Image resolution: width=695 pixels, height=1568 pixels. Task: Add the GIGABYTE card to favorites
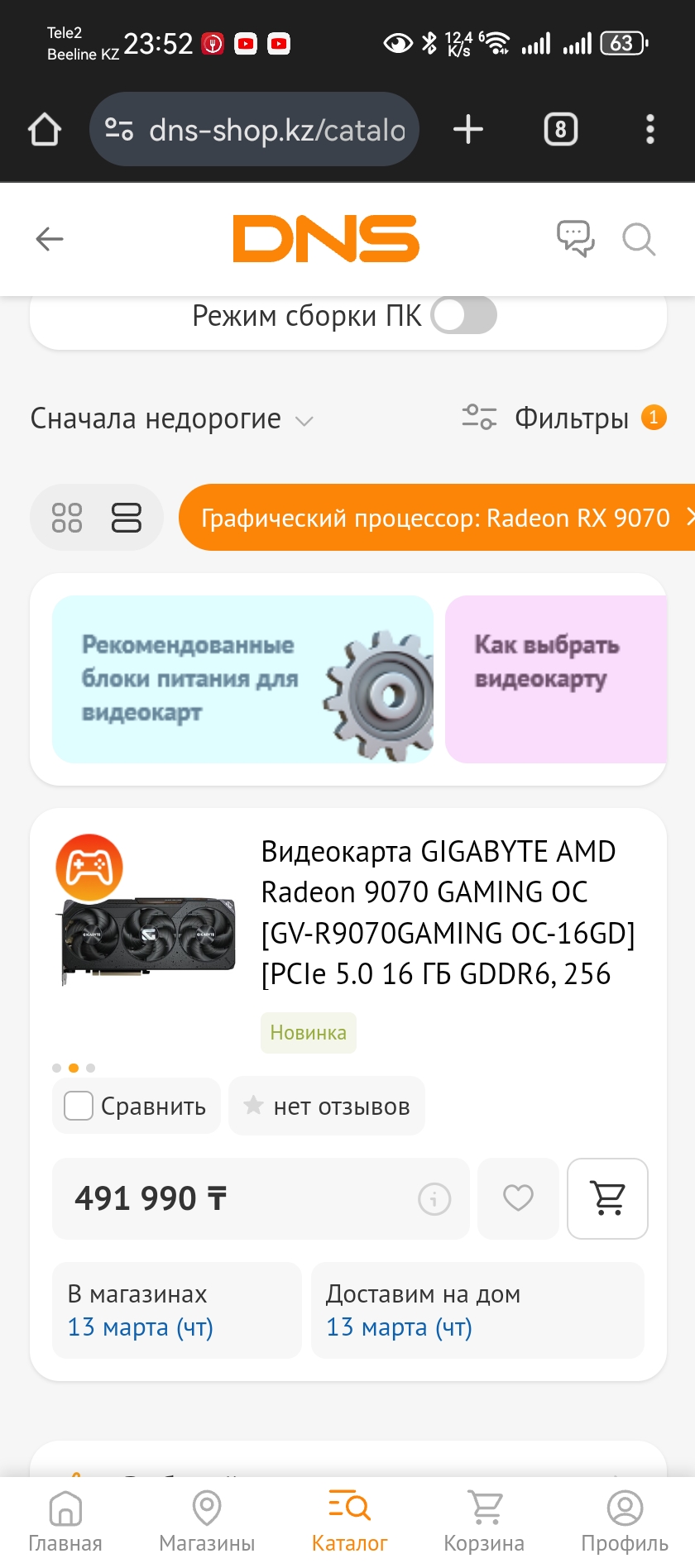click(519, 1198)
